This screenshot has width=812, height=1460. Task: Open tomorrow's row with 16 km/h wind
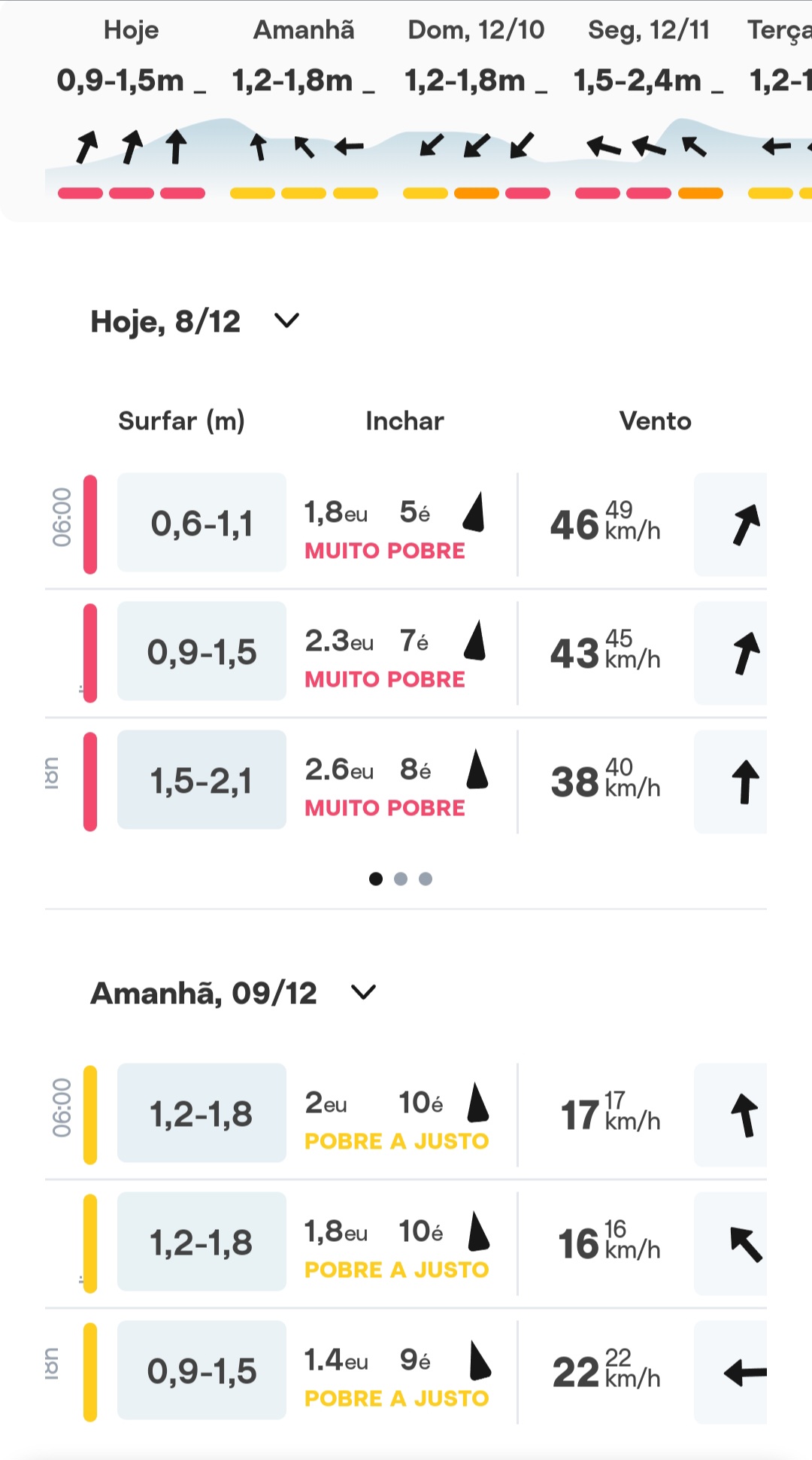coord(406,1243)
